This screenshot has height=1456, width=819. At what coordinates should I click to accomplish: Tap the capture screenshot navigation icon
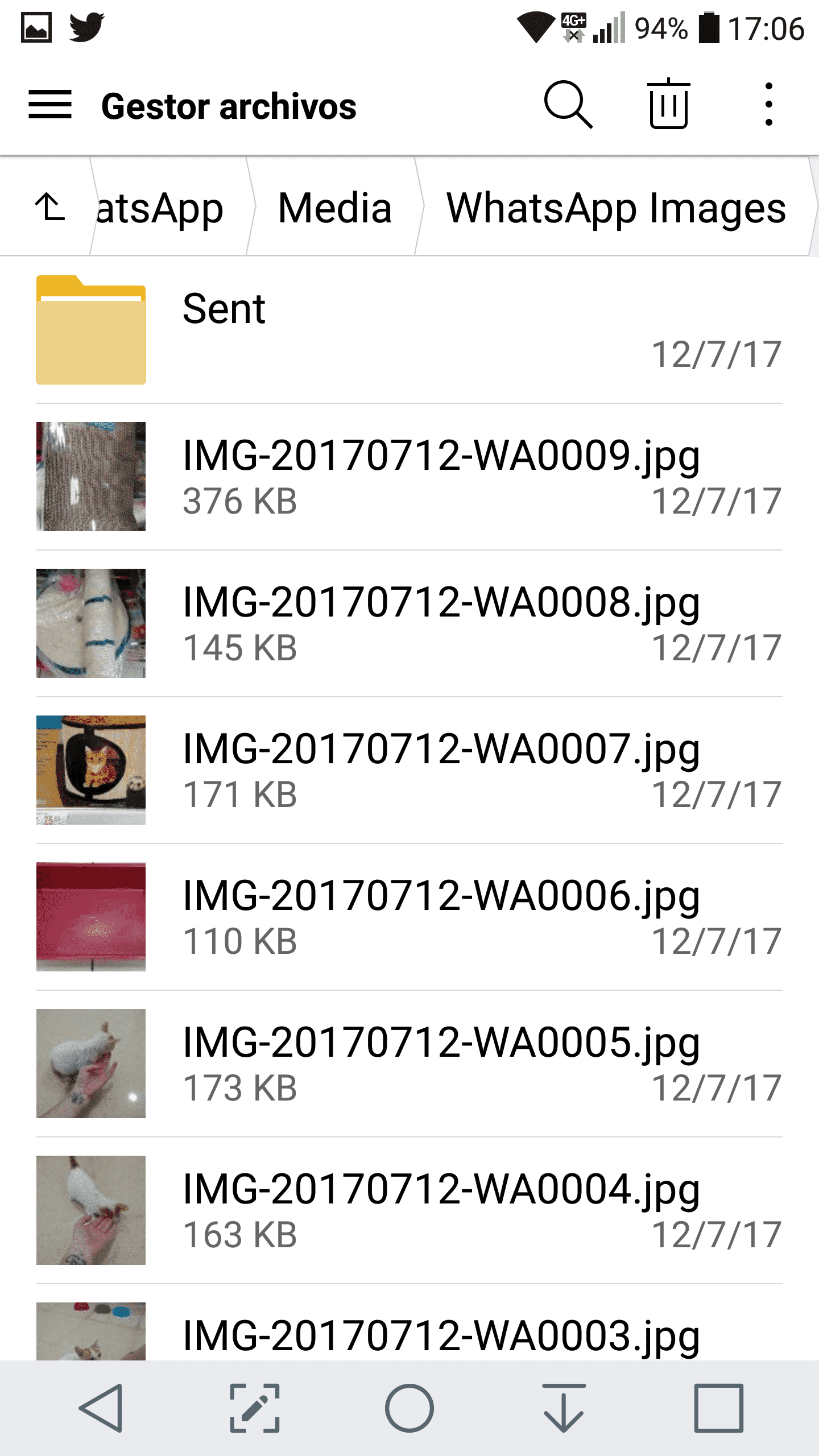pos(255,1408)
